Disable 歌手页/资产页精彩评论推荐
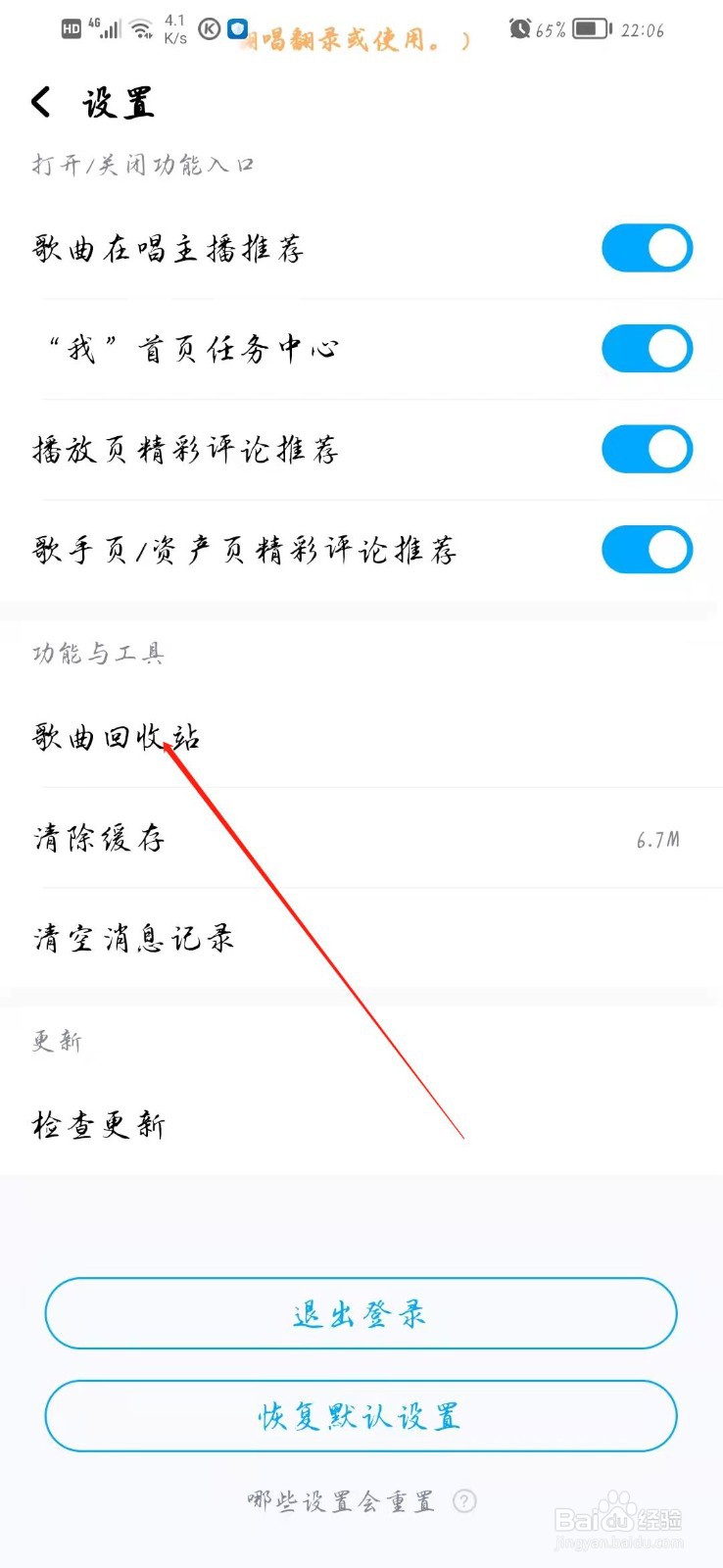The height and width of the screenshot is (1568, 723). (647, 550)
